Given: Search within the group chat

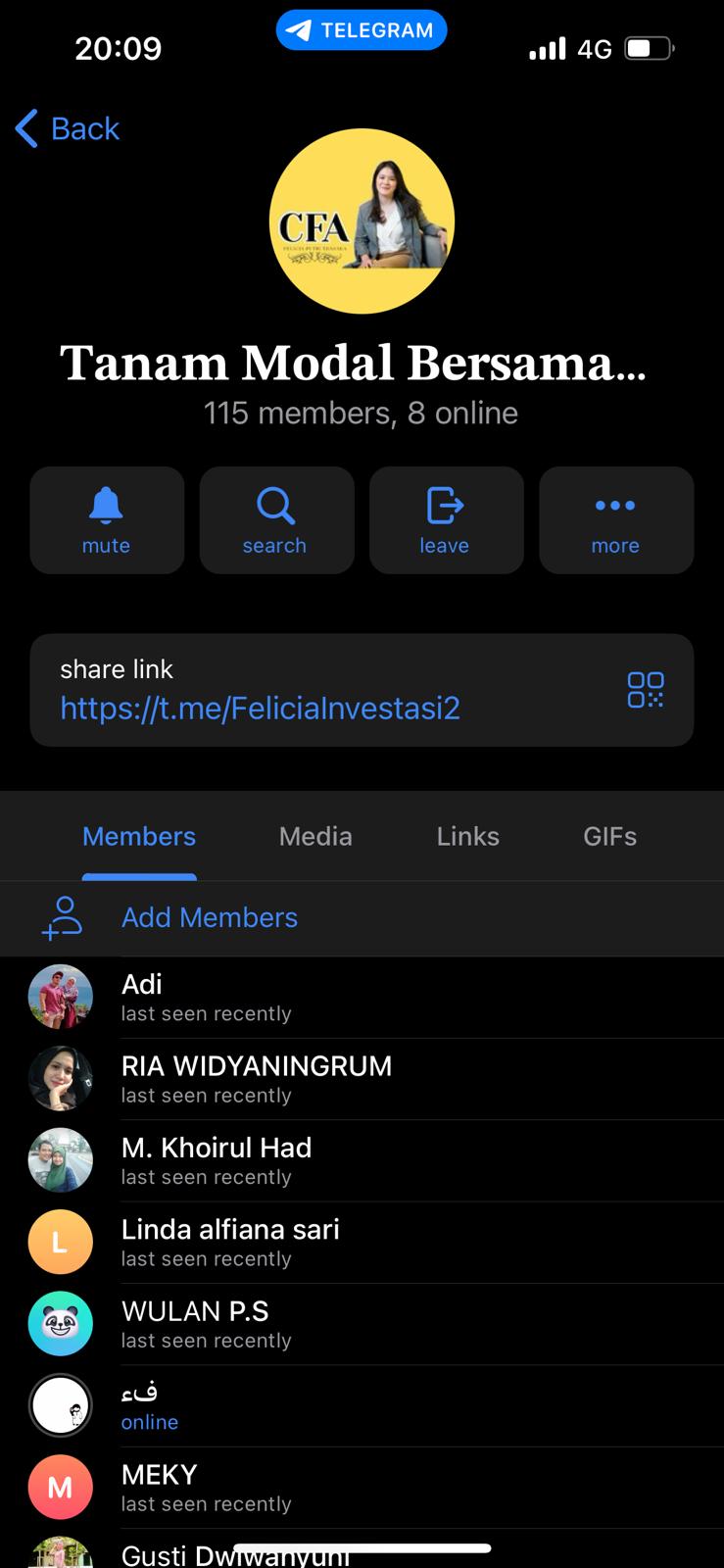Looking at the screenshot, I should 276,520.
